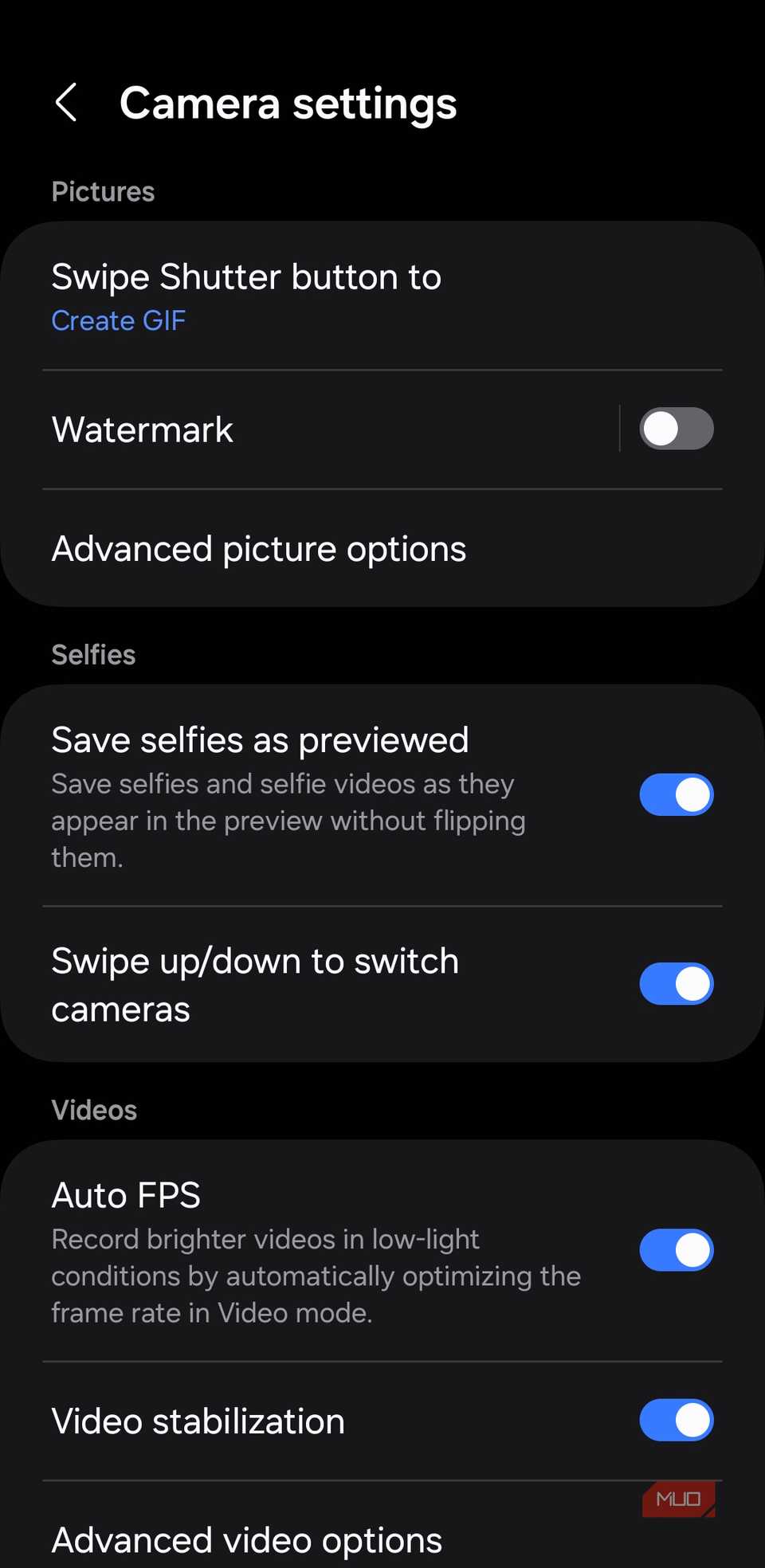The image size is (765, 1568).
Task: Select the Selfies section header
Action: 93,654
